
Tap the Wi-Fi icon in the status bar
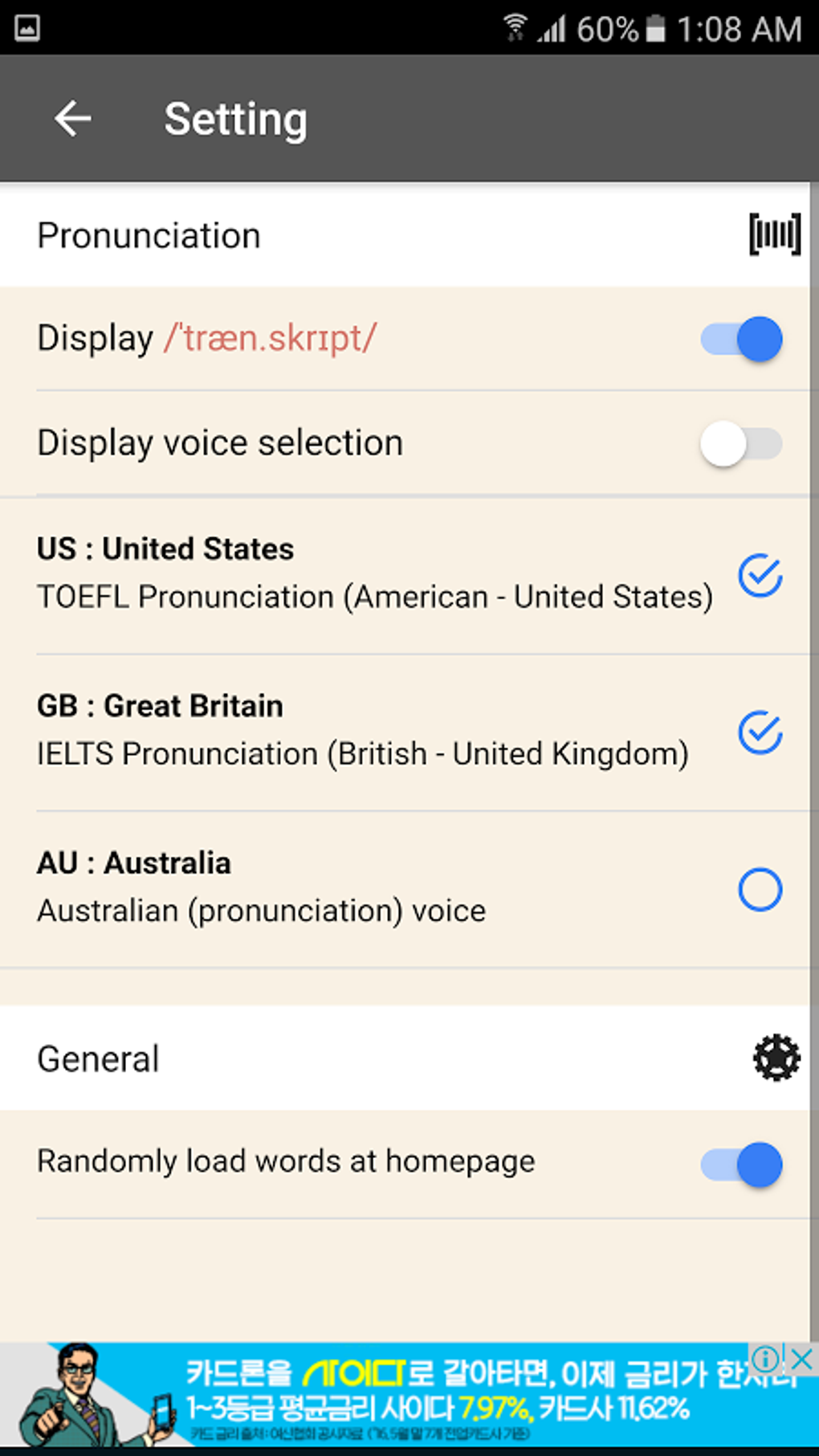click(514, 26)
